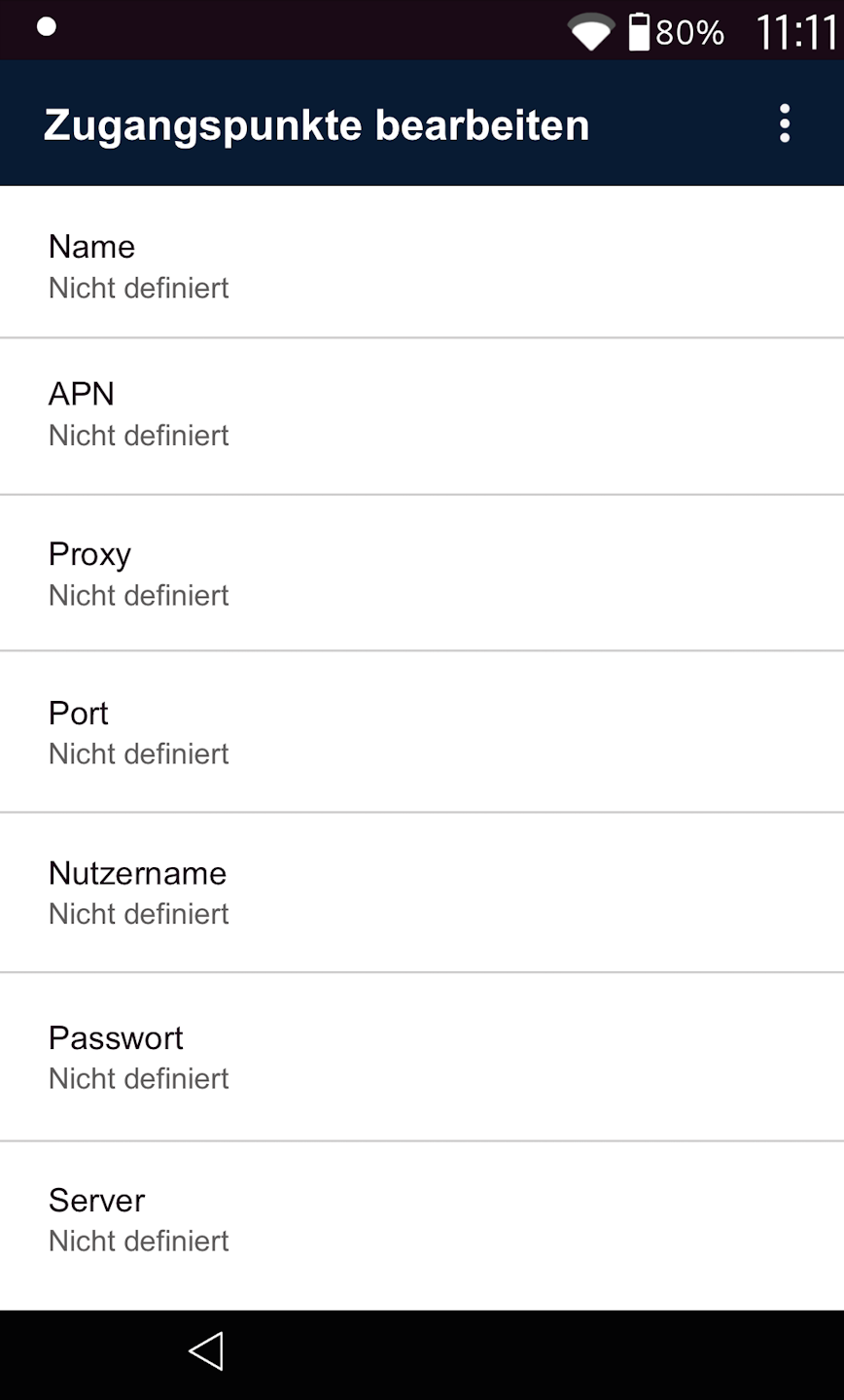This screenshot has width=844, height=1400.
Task: Go back with the navigation bar arrow
Action: [x=206, y=1351]
